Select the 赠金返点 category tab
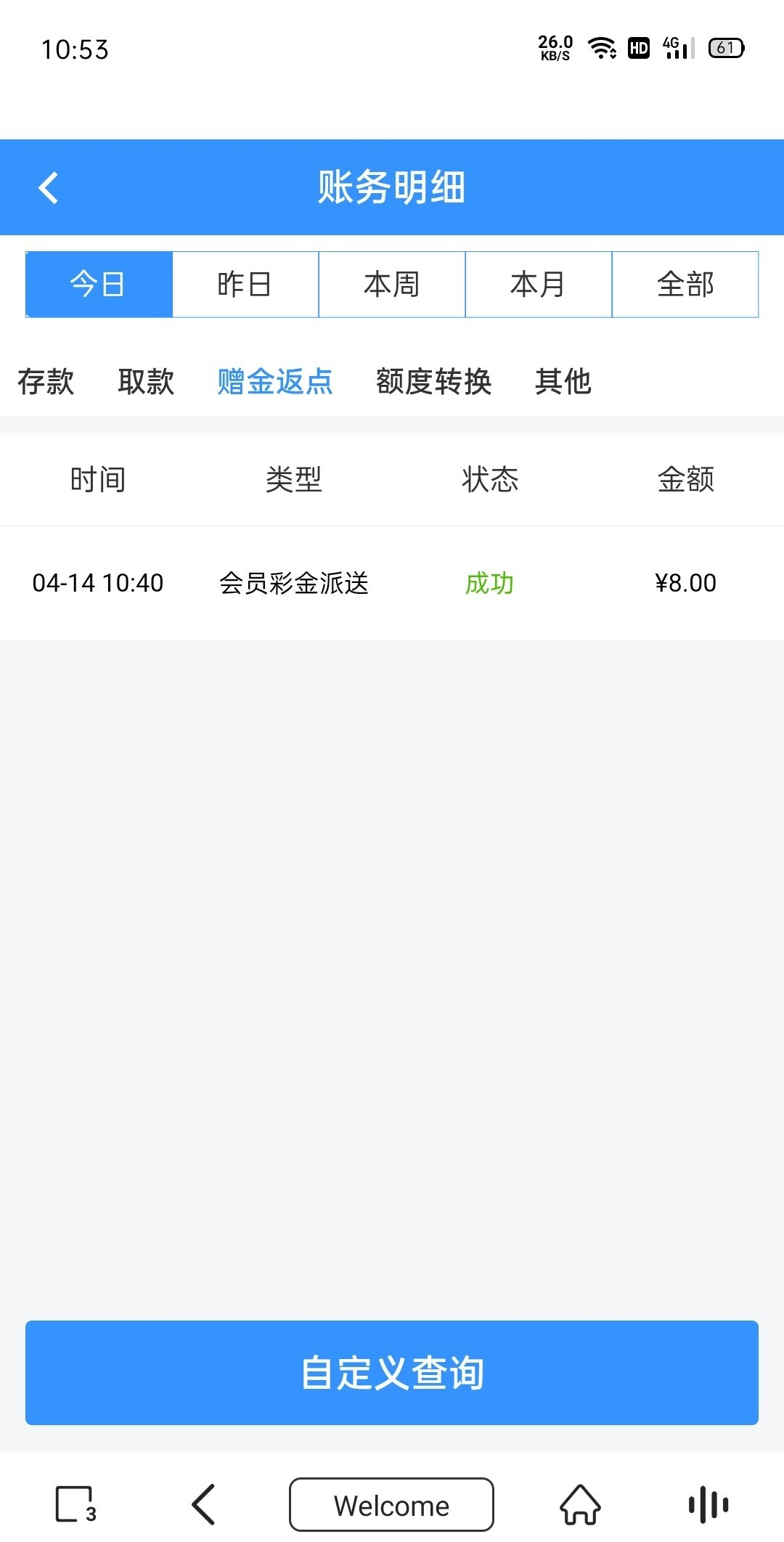The width and height of the screenshot is (784, 1542). [275, 381]
